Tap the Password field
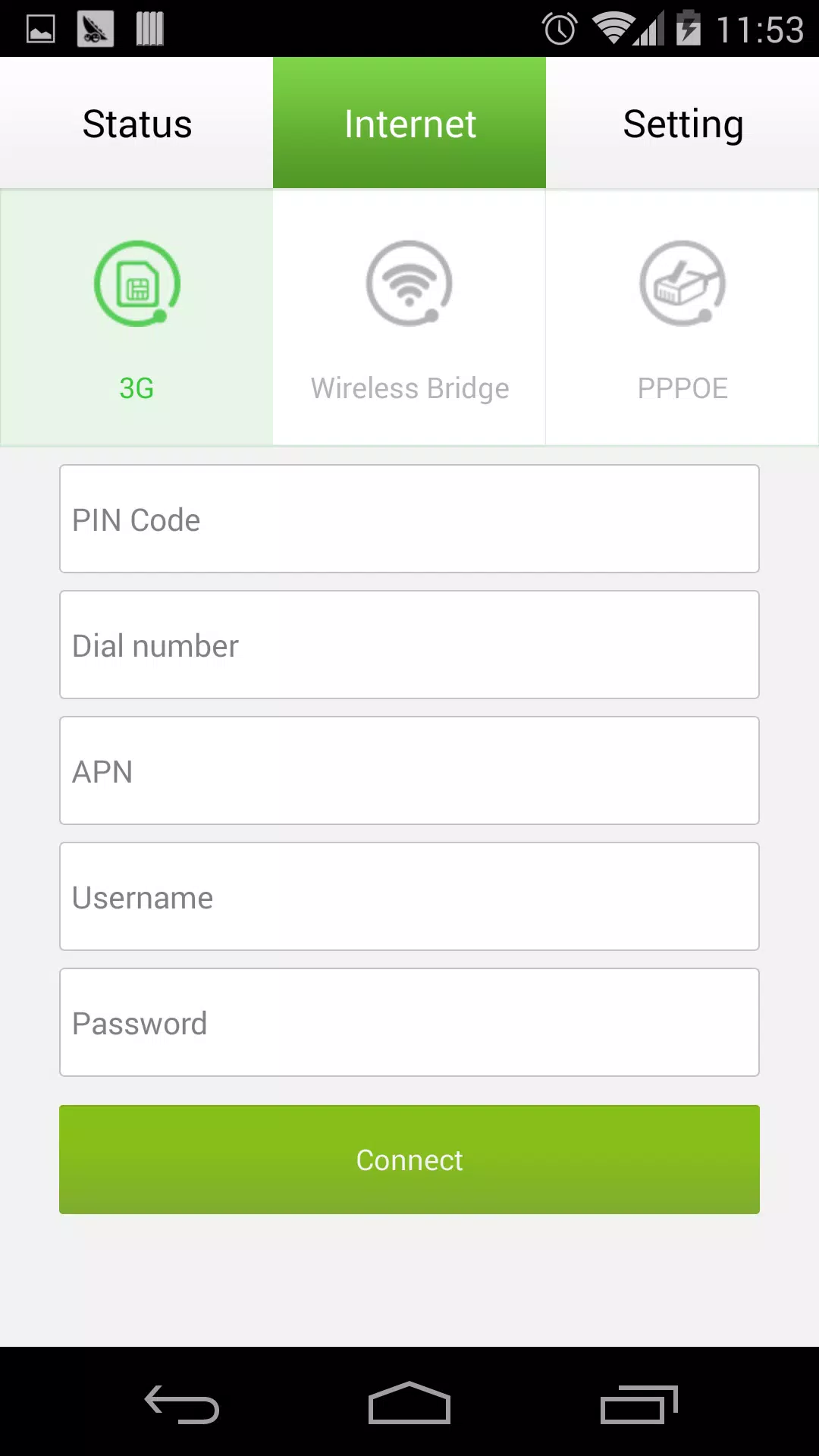The image size is (819, 1456). [x=409, y=1022]
